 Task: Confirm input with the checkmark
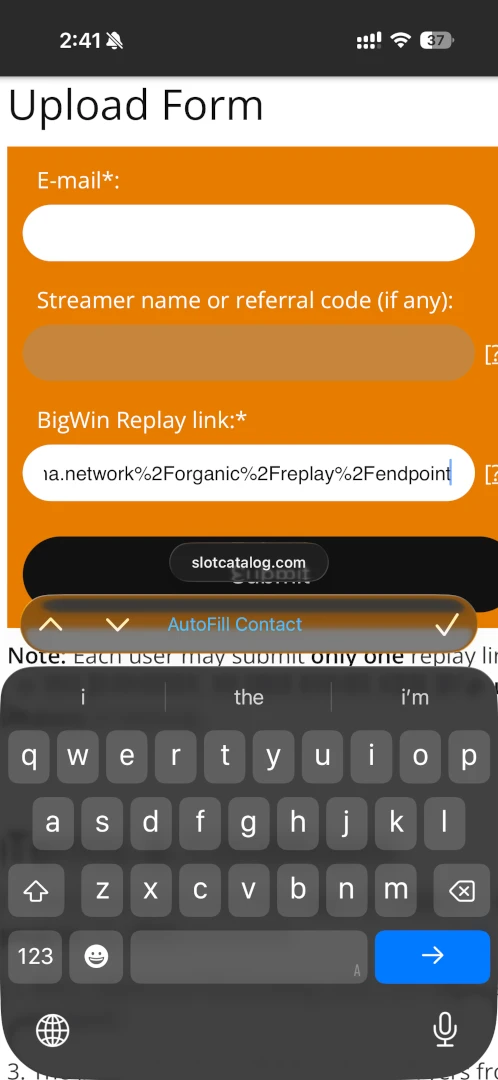[x=446, y=625]
